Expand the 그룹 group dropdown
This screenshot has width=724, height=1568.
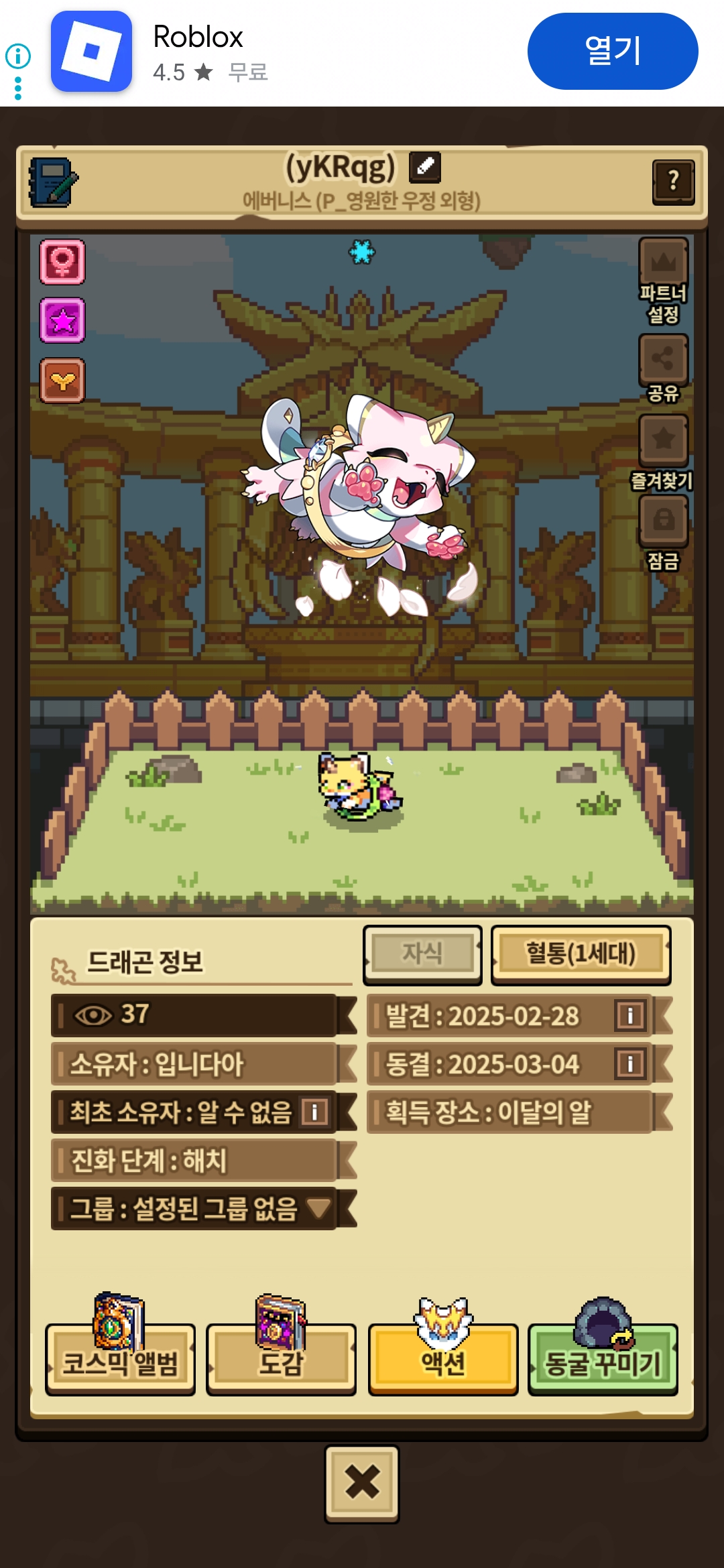click(318, 1208)
